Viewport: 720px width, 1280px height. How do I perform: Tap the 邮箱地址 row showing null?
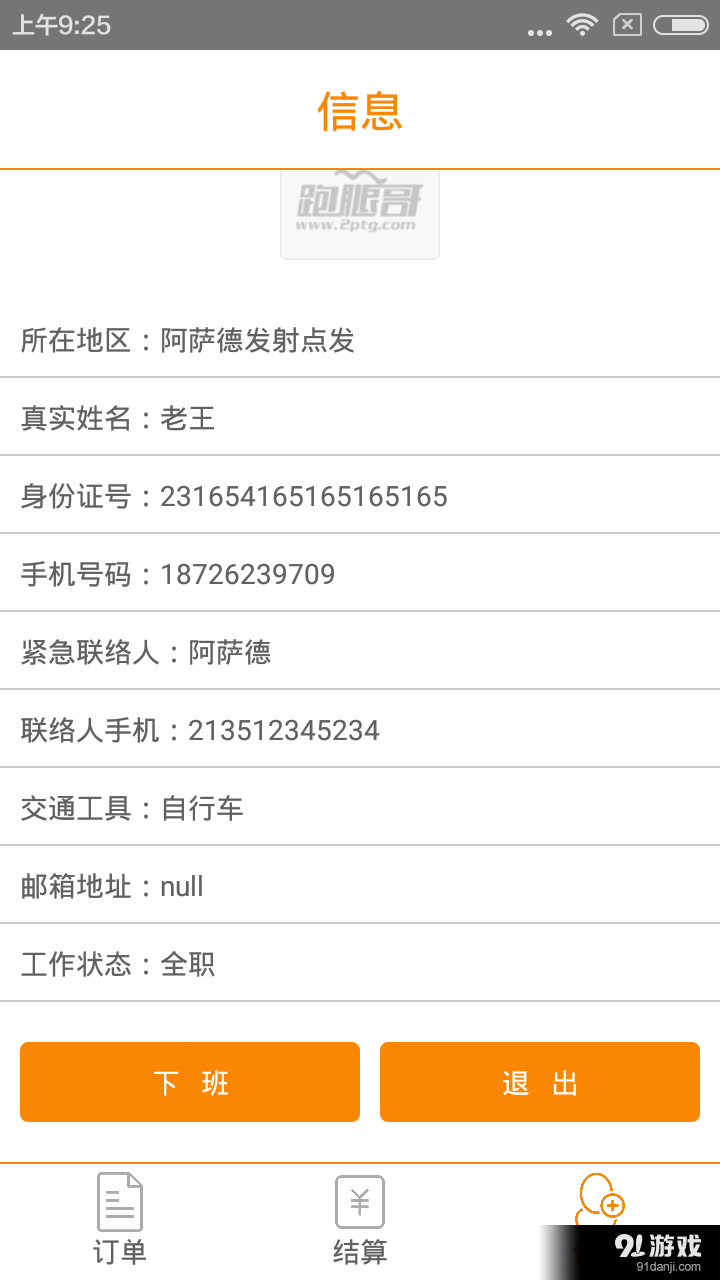[360, 886]
